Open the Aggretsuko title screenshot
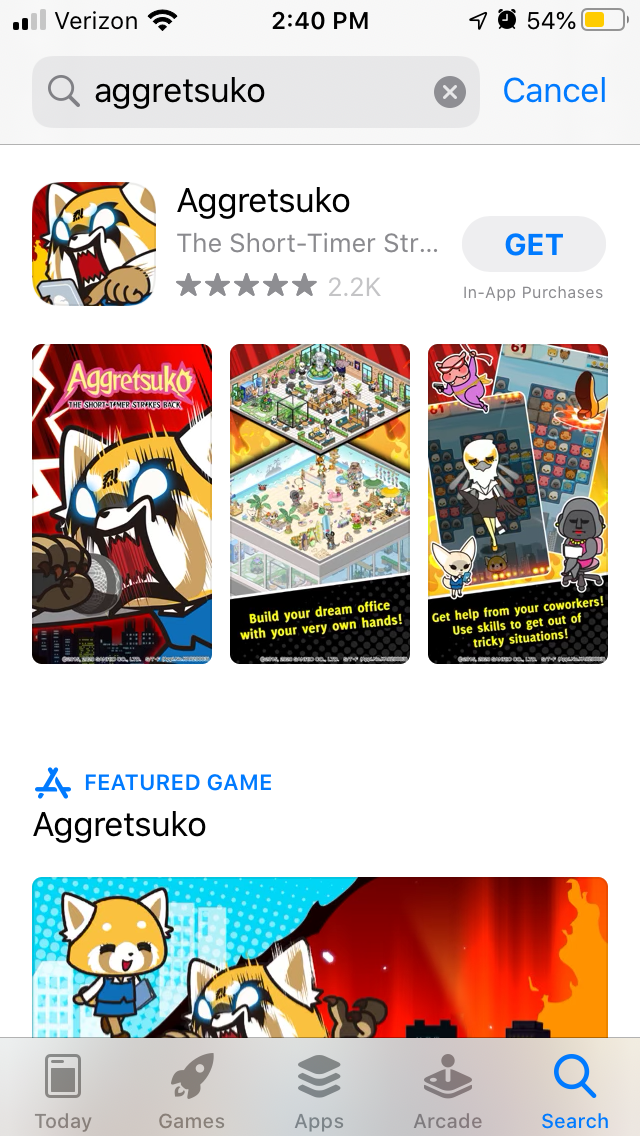The width and height of the screenshot is (640, 1136). click(122, 504)
